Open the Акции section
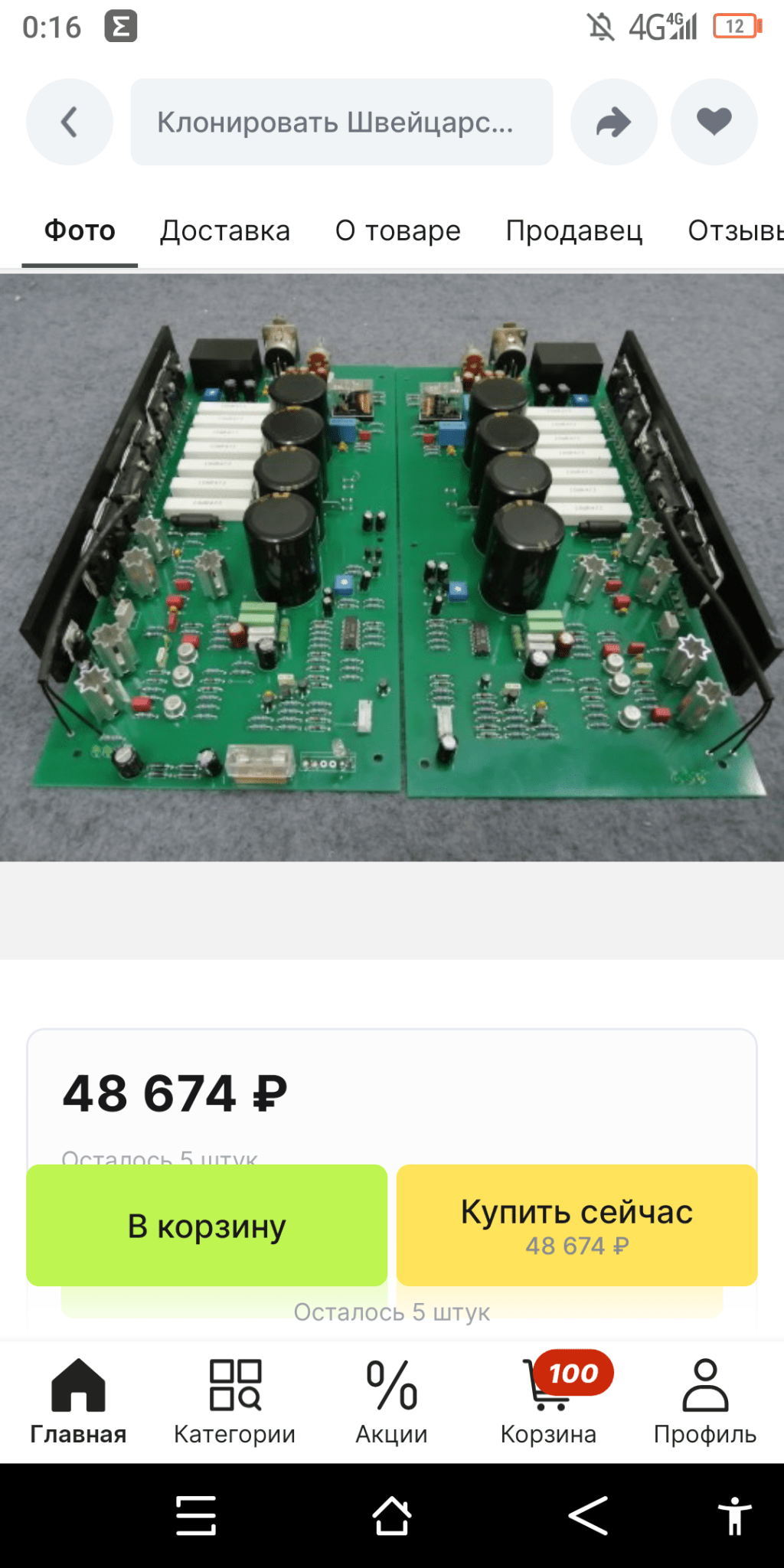Image resolution: width=784 pixels, height=1568 pixels. (392, 1402)
